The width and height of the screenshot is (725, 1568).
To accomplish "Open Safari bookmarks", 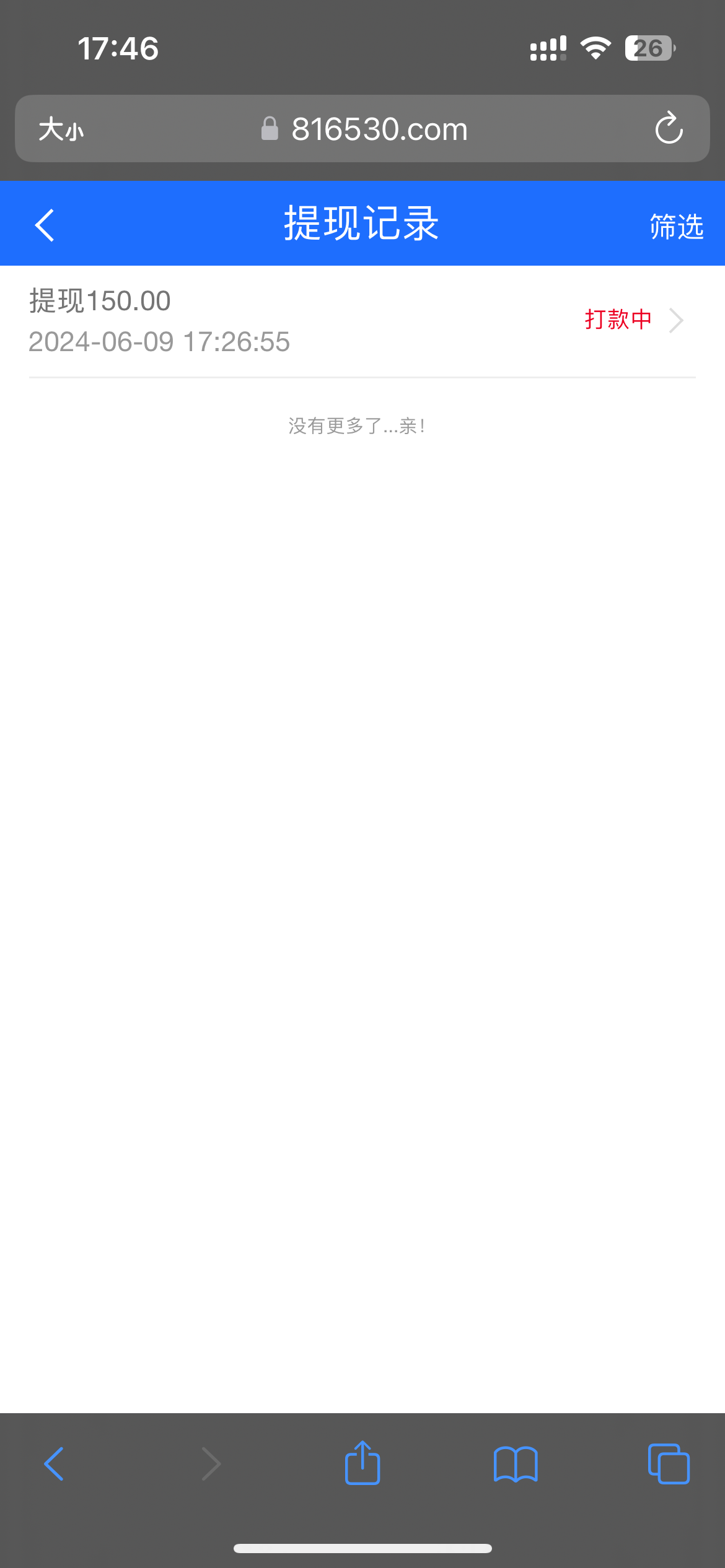I will (516, 1464).
